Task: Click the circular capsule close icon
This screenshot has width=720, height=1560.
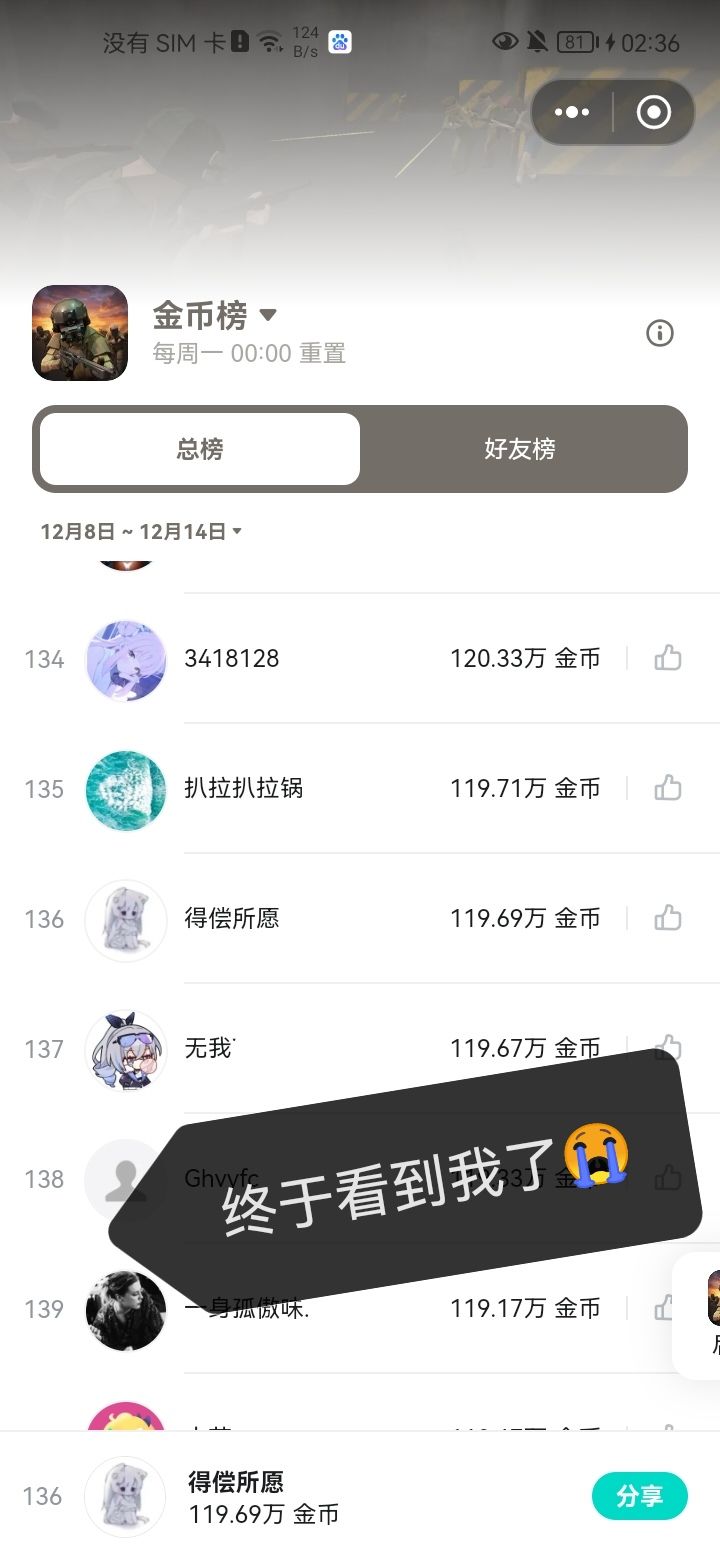Action: tap(653, 112)
